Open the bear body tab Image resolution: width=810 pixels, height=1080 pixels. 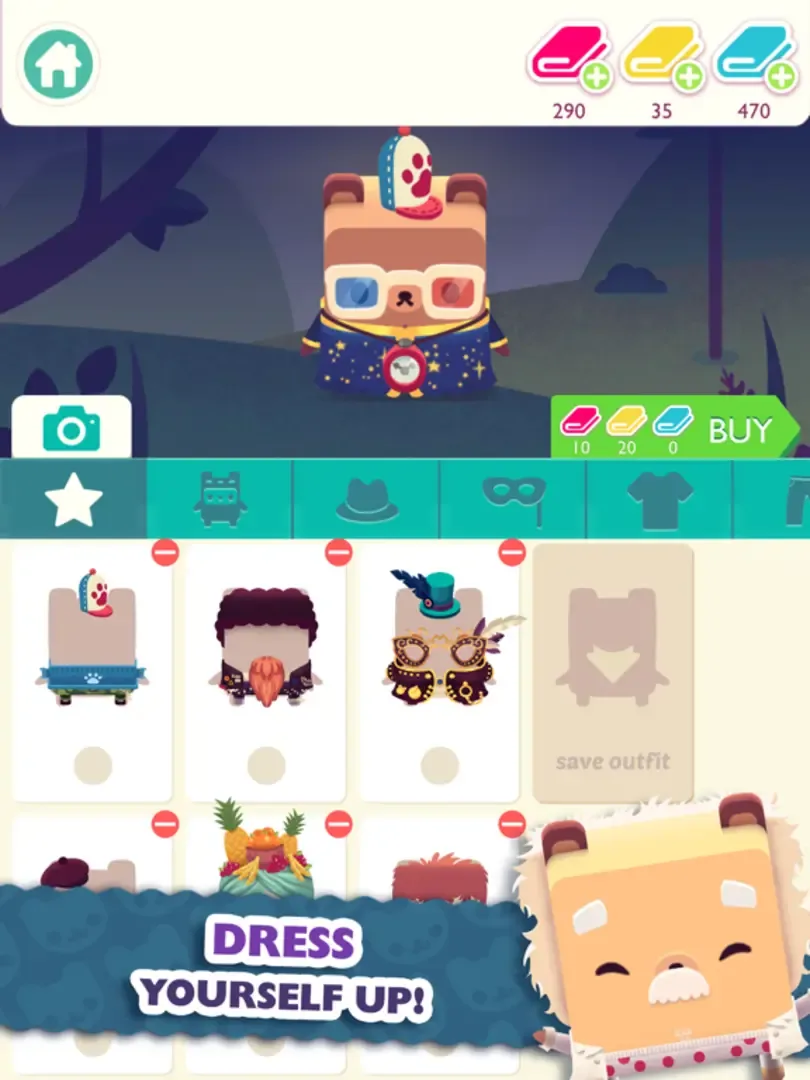(220, 500)
